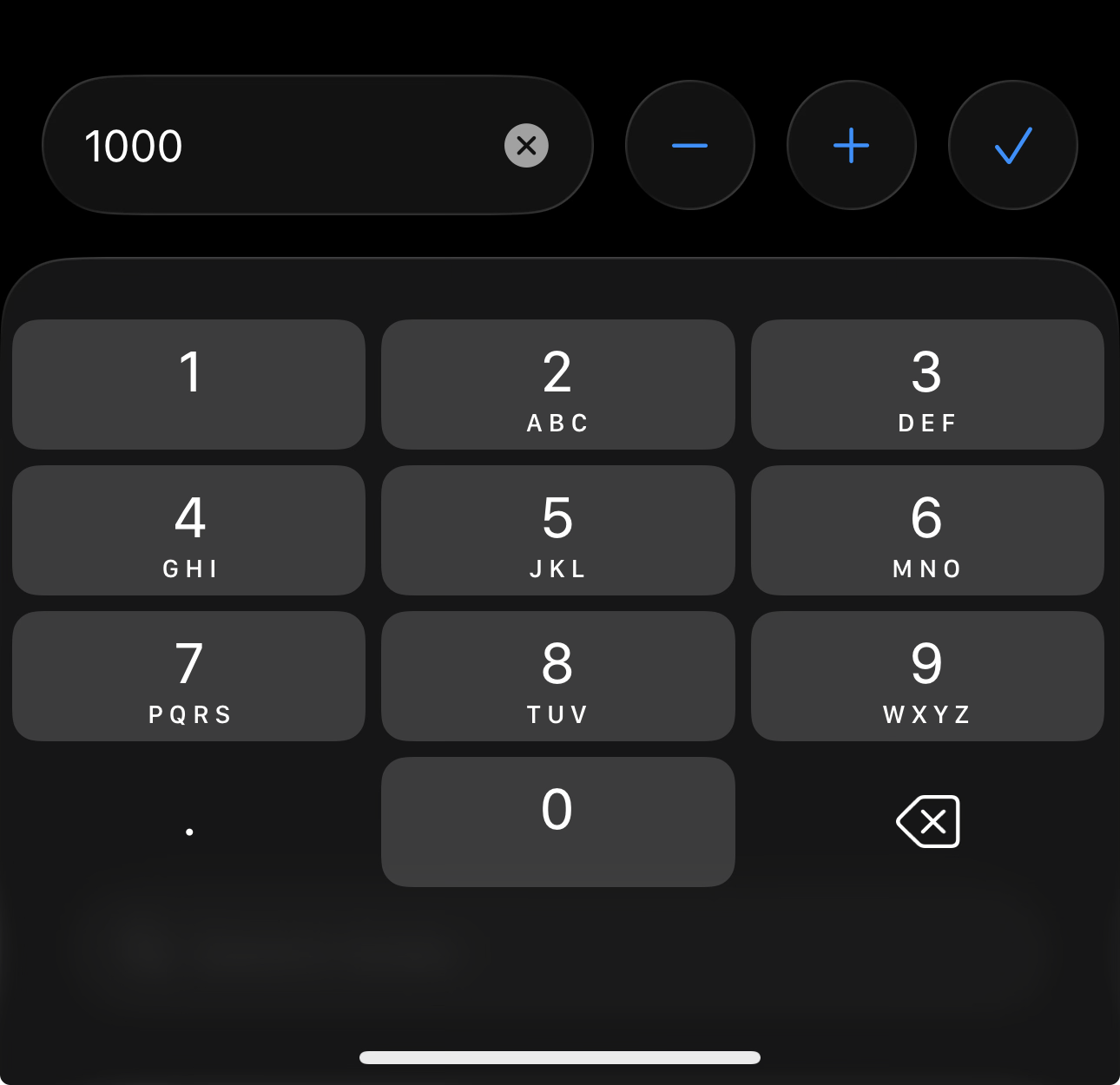Increase the value with the plus button
Image resolution: width=1120 pixels, height=1085 pixels.
click(x=852, y=145)
